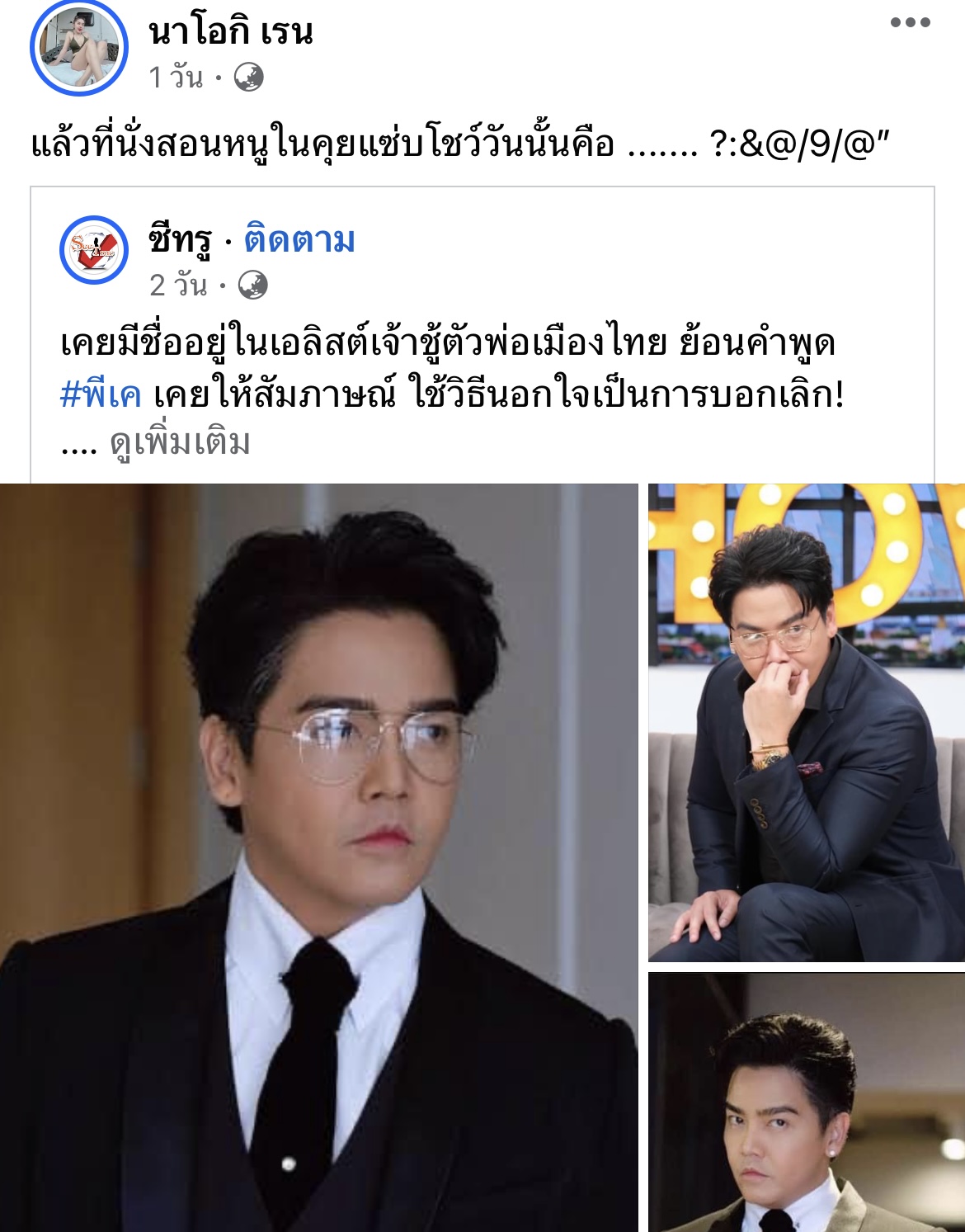Viewport: 965px width, 1232px height.
Task: Open the photo of man sitting on sofa
Action: click(806, 722)
